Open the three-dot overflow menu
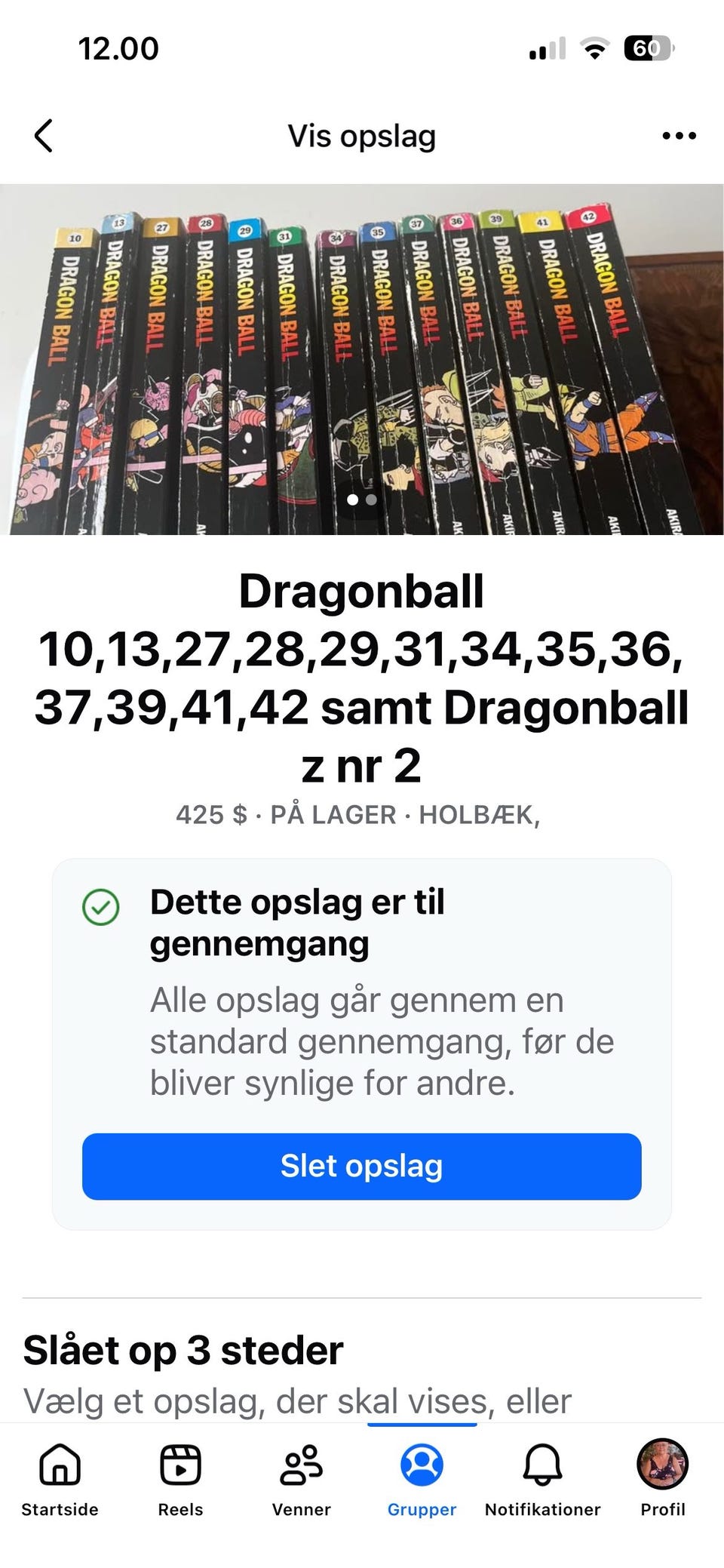The image size is (724, 1568). tap(679, 136)
